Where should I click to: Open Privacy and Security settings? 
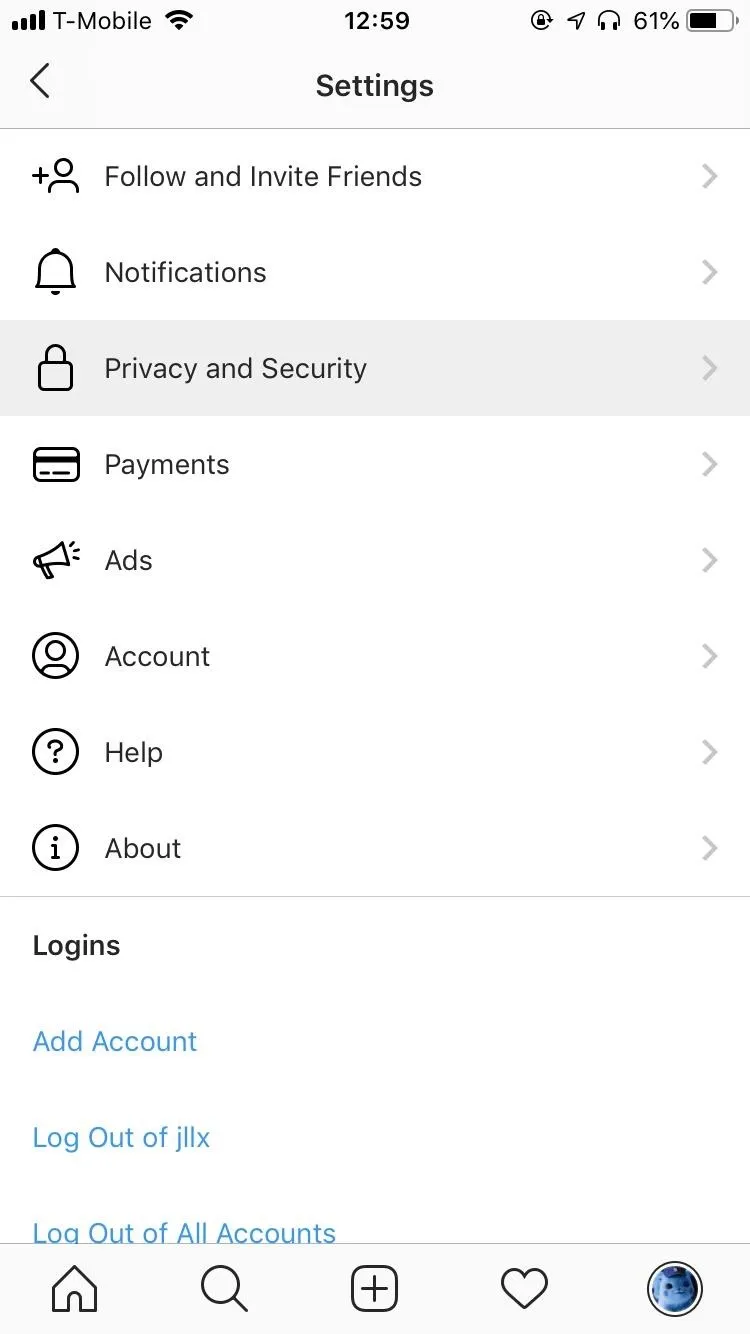pos(375,368)
